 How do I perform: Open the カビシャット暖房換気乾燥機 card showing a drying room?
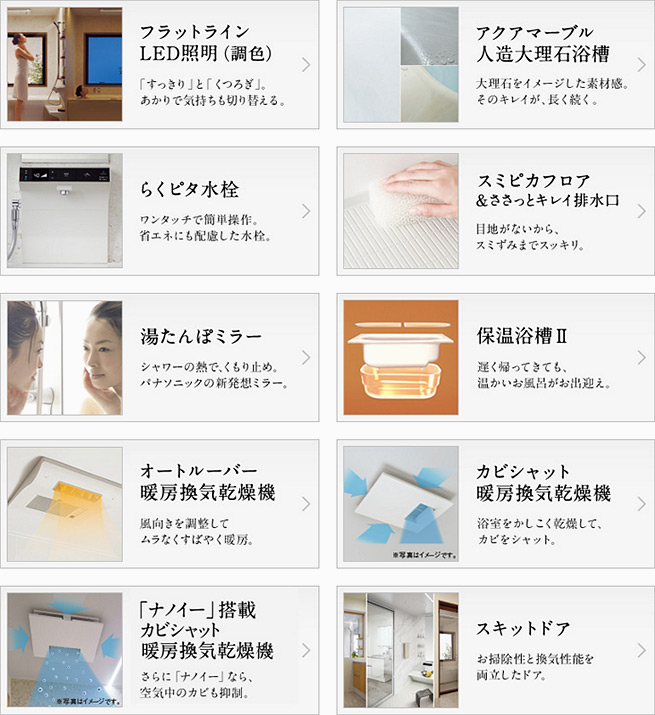click(495, 503)
